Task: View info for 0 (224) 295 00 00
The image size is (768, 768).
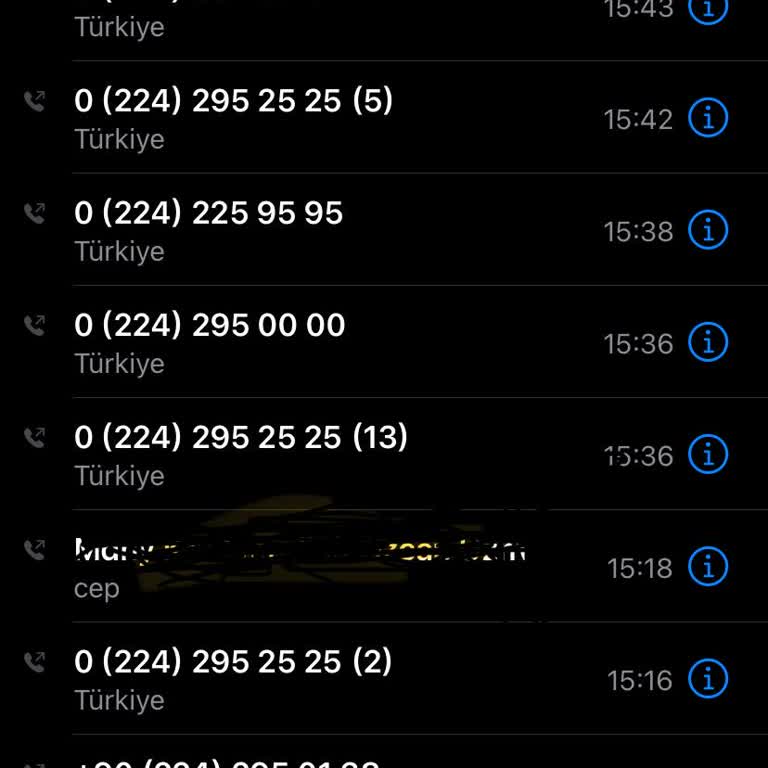Action: tap(708, 342)
